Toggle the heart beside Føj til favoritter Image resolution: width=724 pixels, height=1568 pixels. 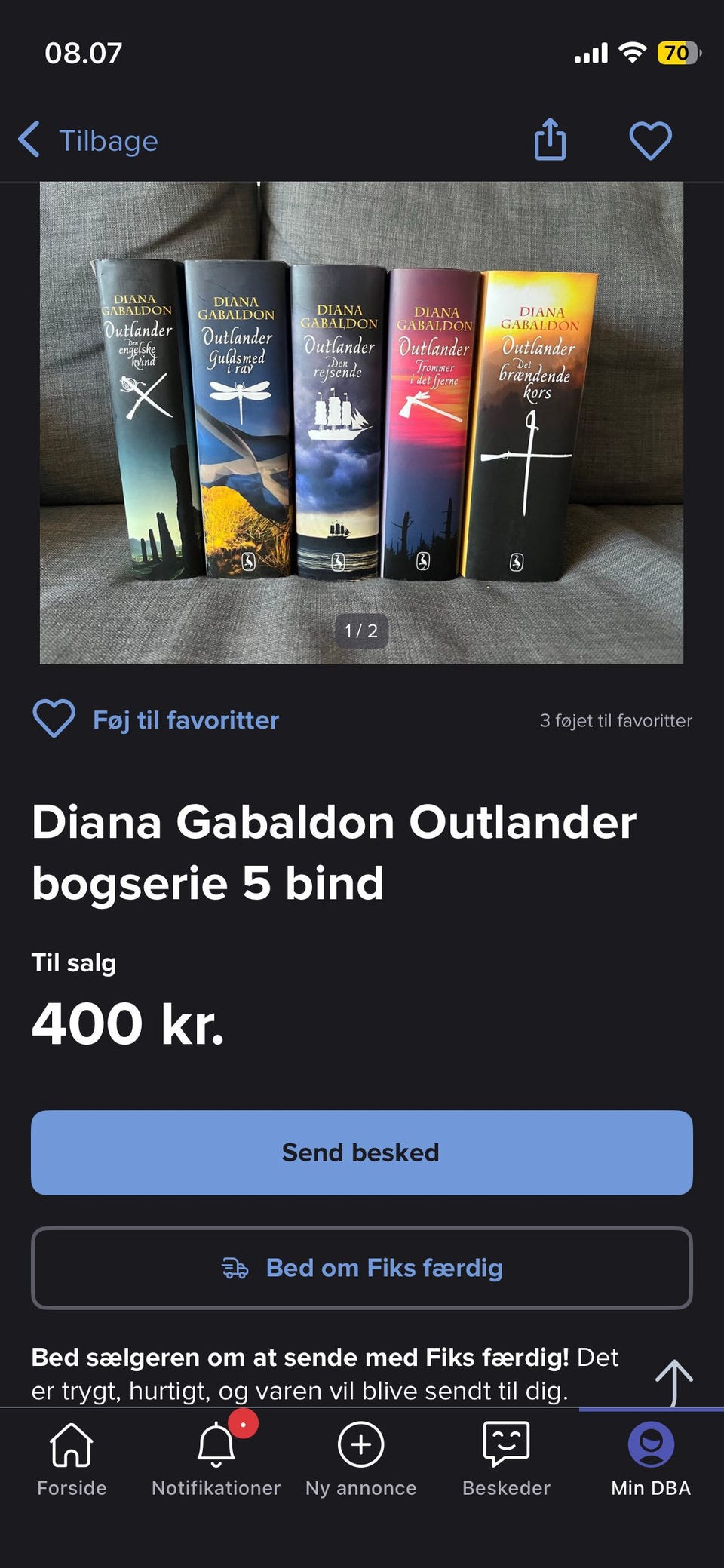pos(54,718)
